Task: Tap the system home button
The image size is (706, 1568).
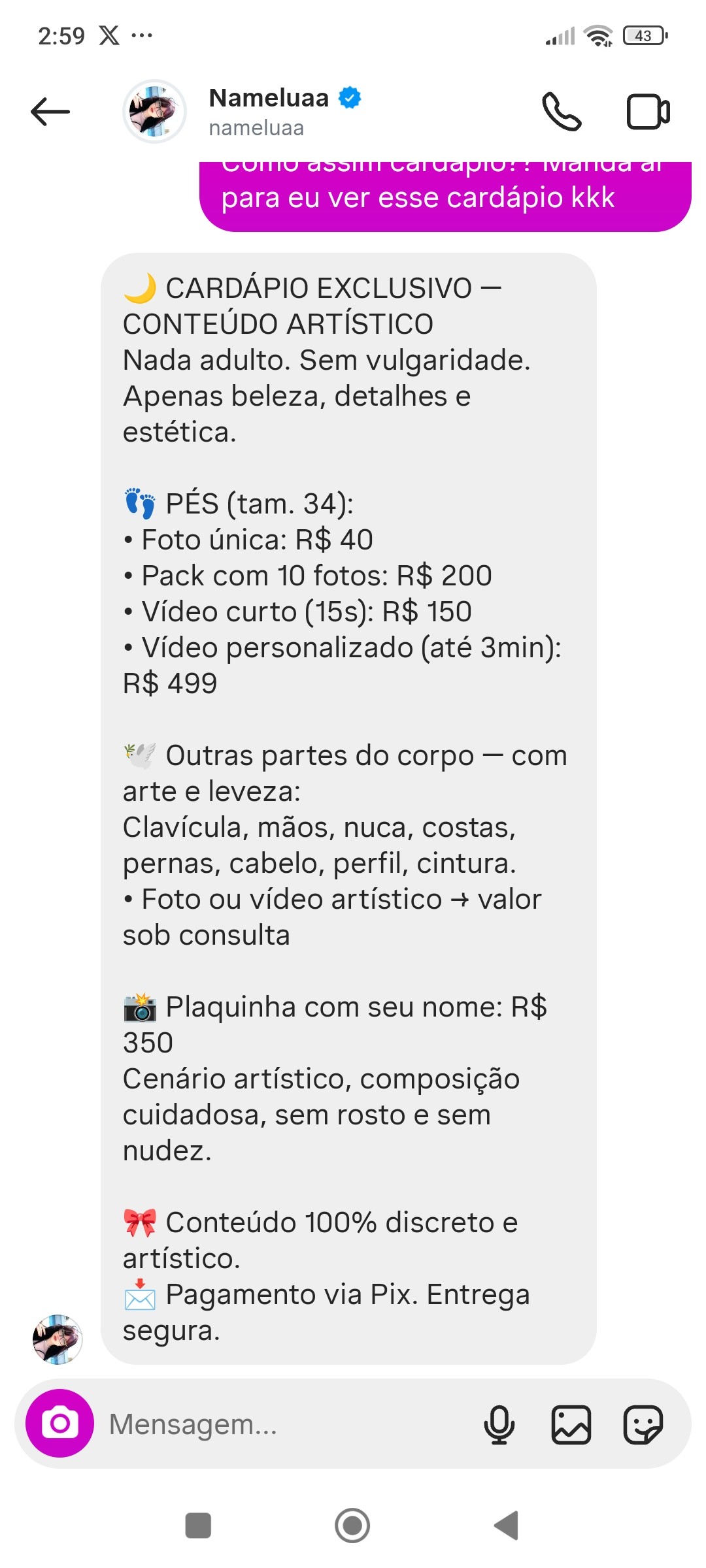Action: [352, 1526]
